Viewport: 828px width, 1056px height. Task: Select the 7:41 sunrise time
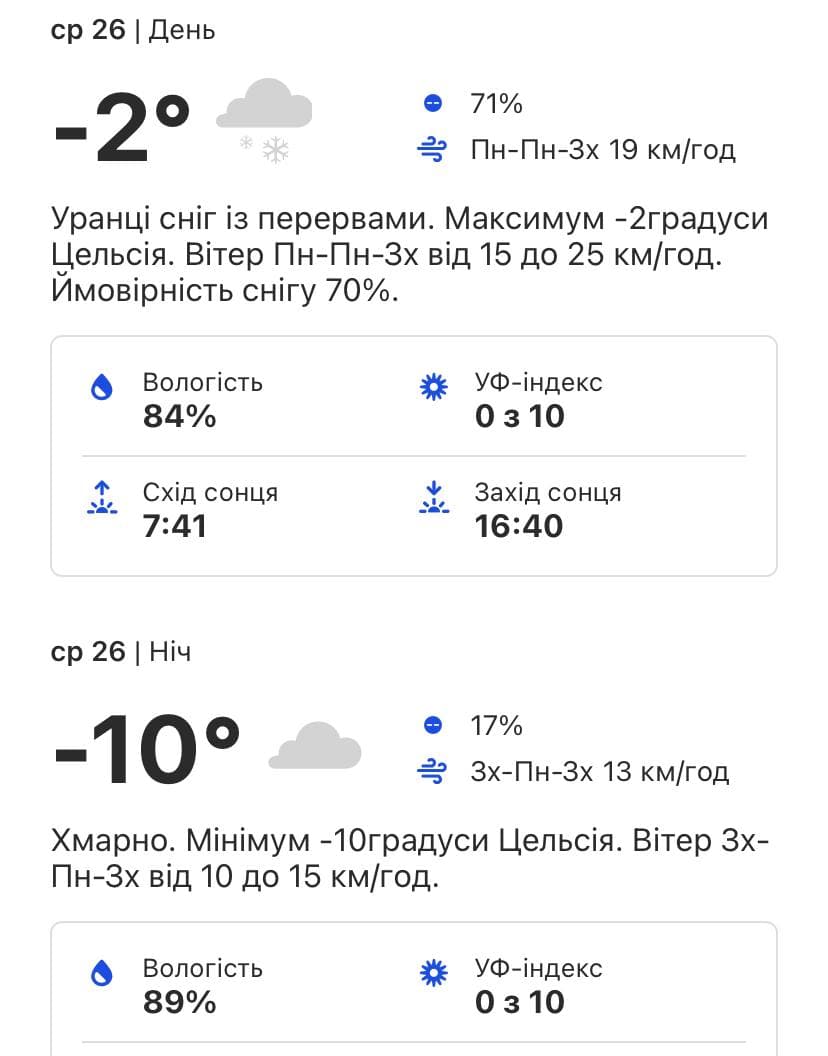point(176,525)
